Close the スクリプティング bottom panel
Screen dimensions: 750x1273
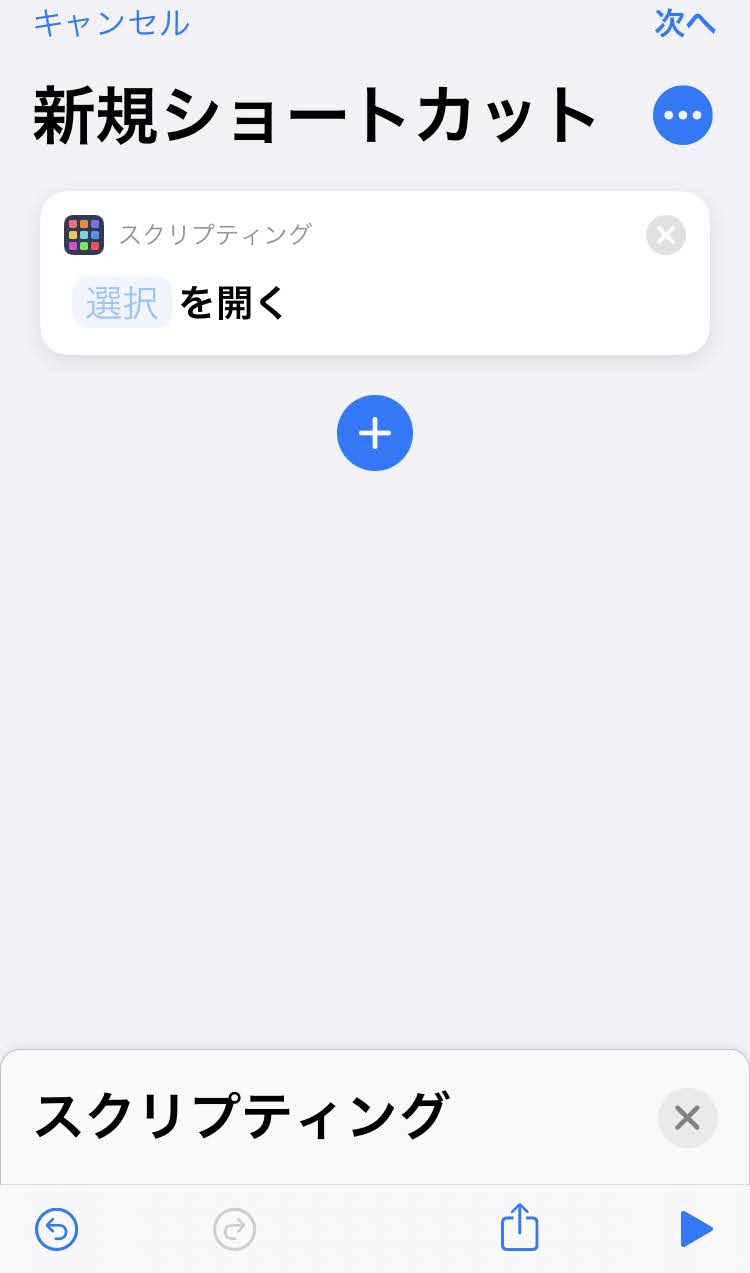pyautogui.click(x=687, y=1117)
